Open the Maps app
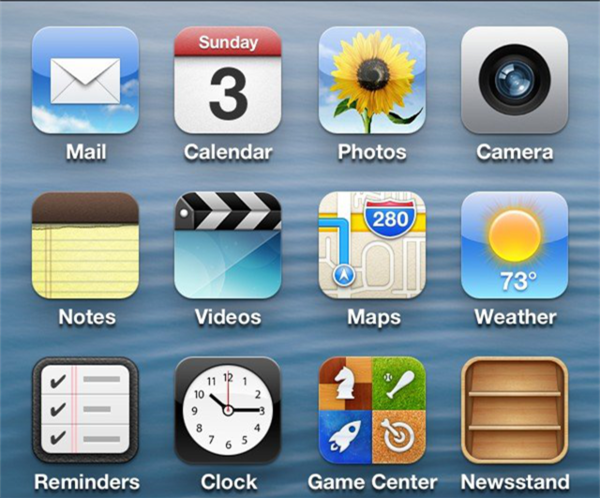This screenshot has width=600, height=498. click(x=372, y=246)
